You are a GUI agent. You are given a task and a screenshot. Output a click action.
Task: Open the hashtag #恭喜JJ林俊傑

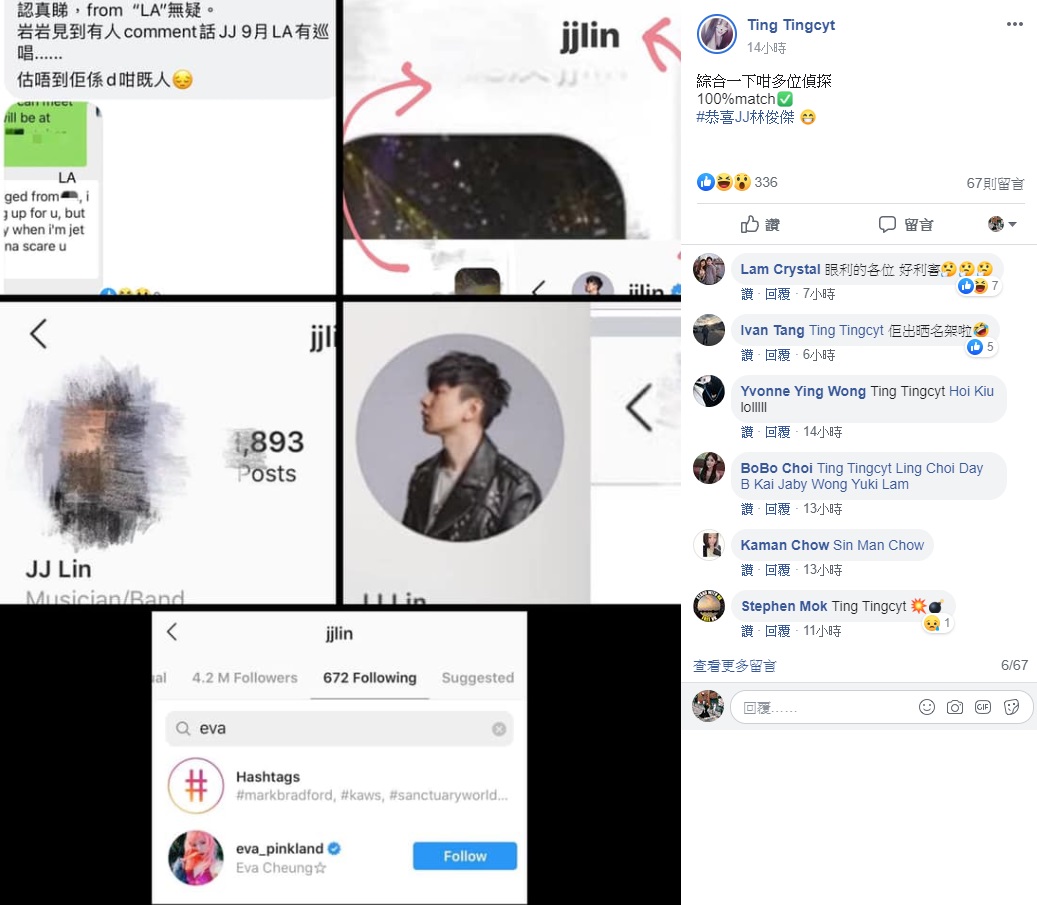click(x=741, y=117)
